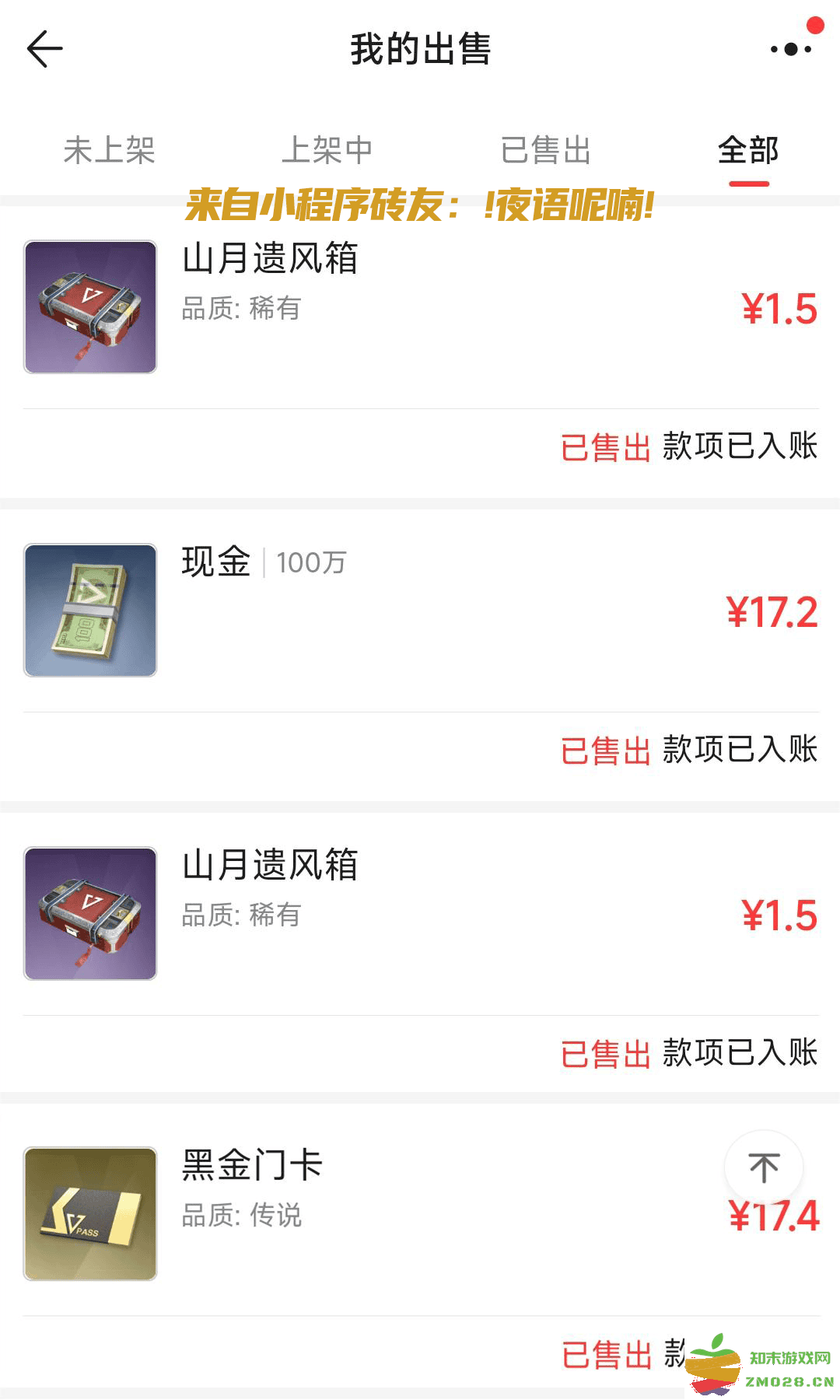The image size is (840, 1400).
Task: Tap the 我的出售 page title
Action: pyautogui.click(x=420, y=47)
